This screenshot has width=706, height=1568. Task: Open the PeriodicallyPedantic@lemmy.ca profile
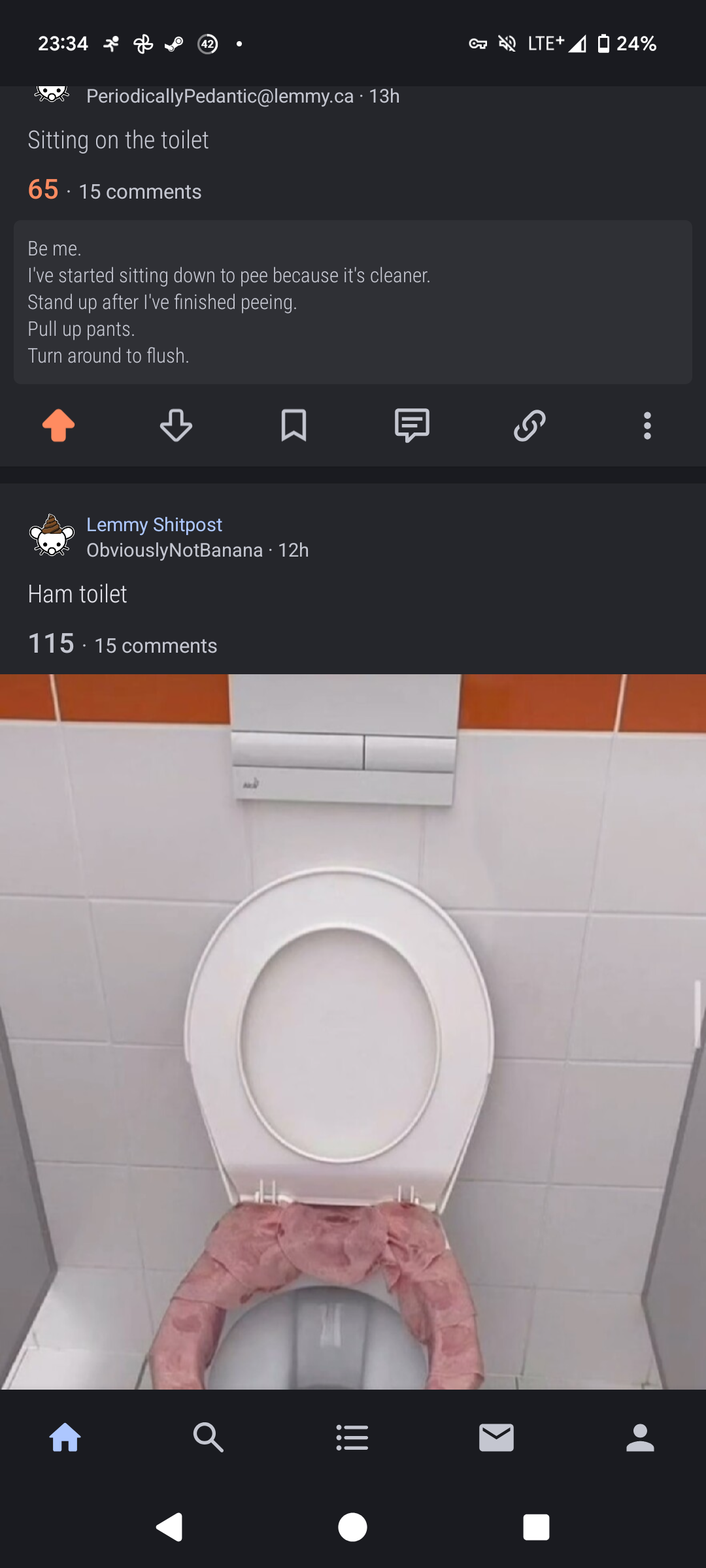220,96
